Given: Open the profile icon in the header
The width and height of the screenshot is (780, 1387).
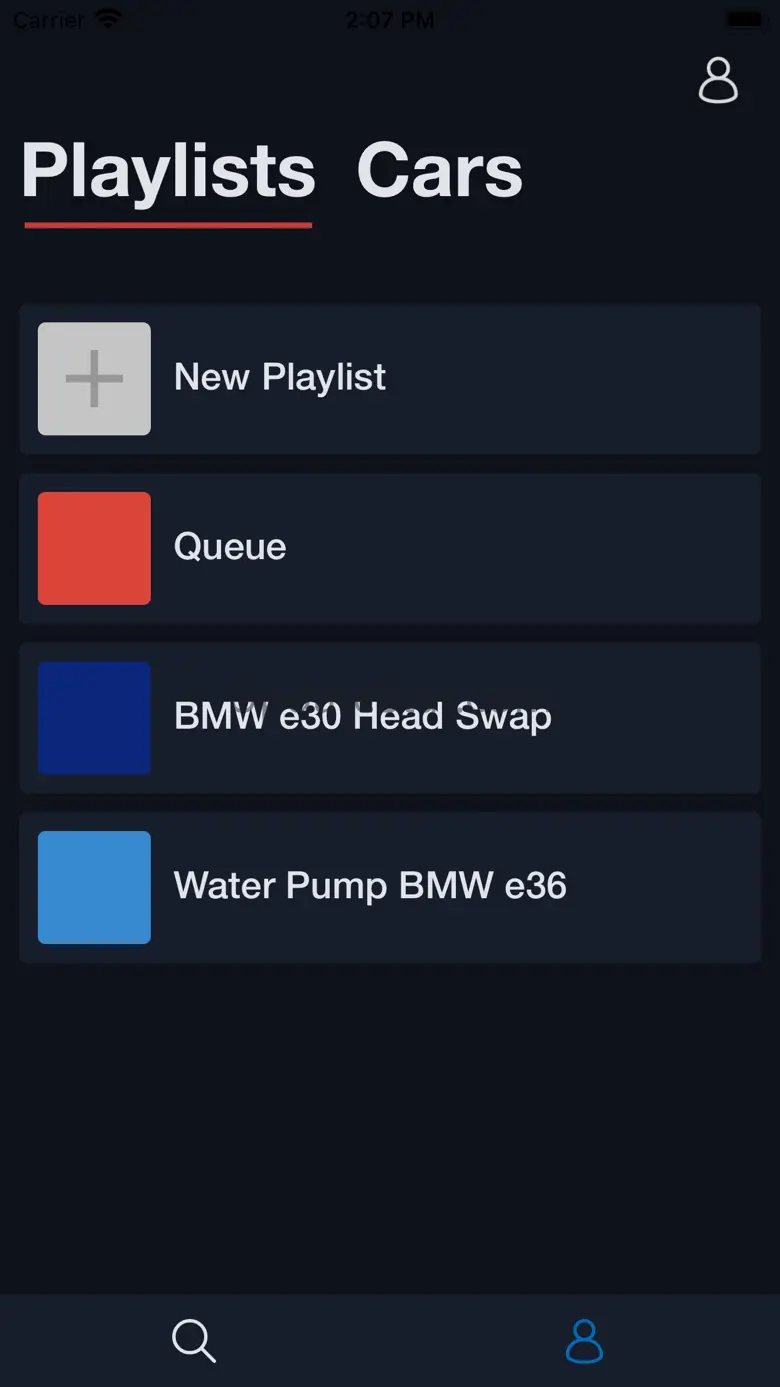Looking at the screenshot, I should click(x=718, y=81).
